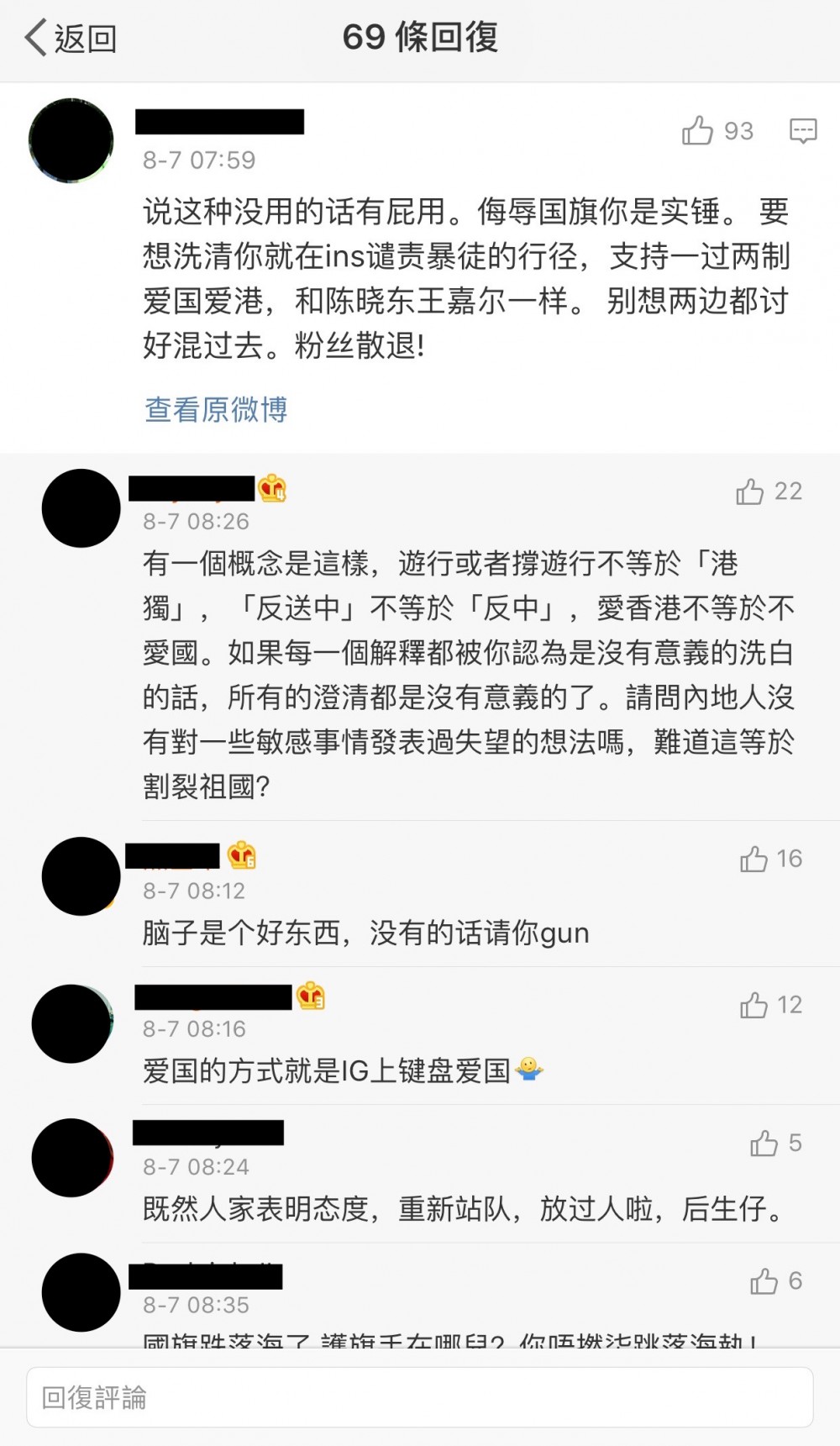
Task: Open avatar of the 8-7 08:16 replier
Action: pos(72,1024)
